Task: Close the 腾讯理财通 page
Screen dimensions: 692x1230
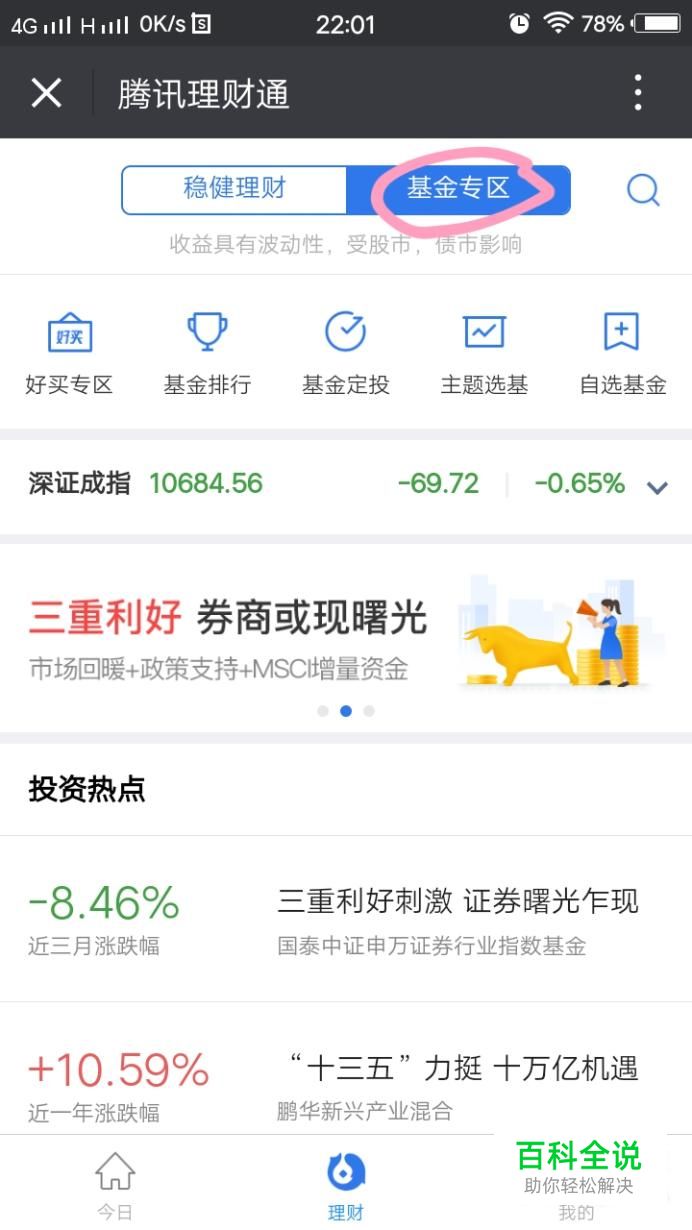Action: (x=46, y=93)
